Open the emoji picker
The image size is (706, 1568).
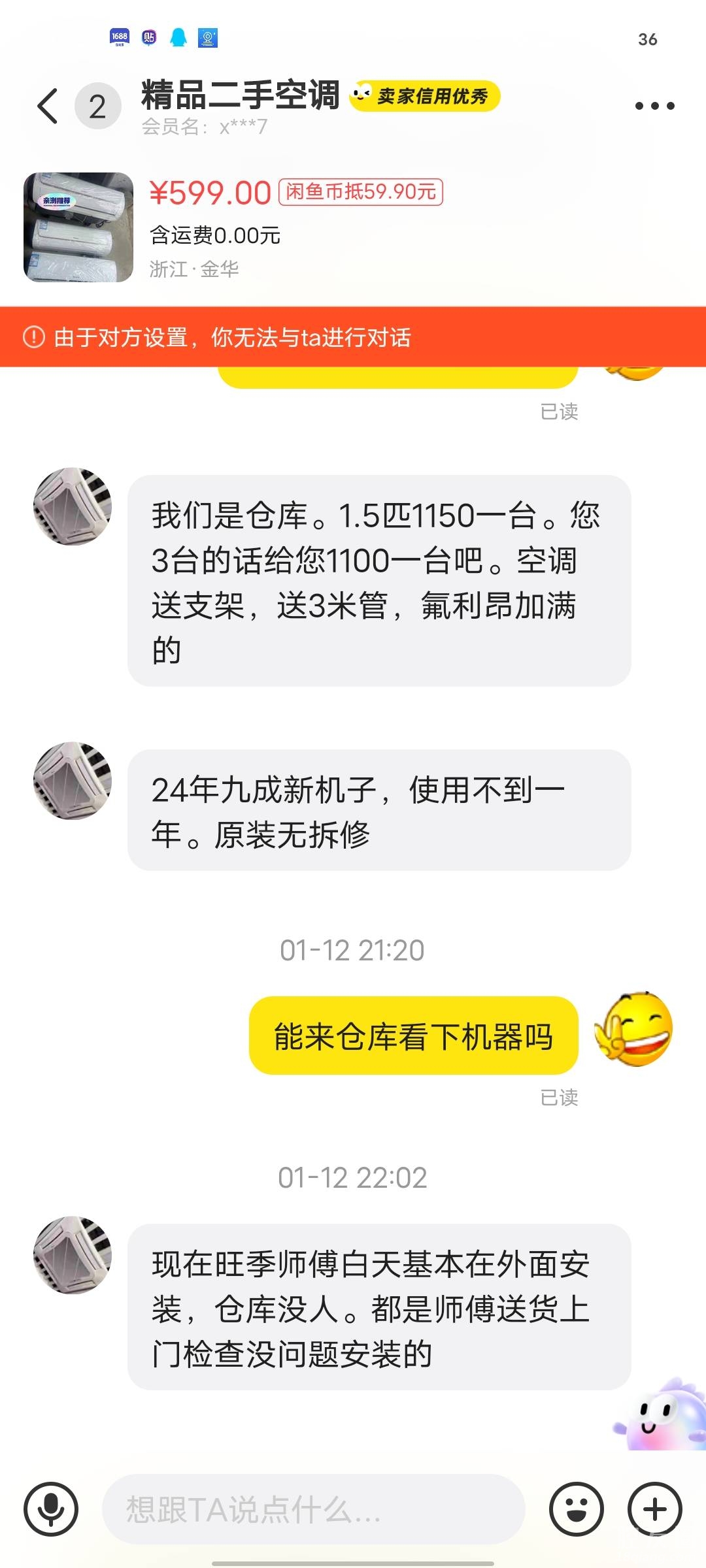pyautogui.click(x=576, y=1510)
